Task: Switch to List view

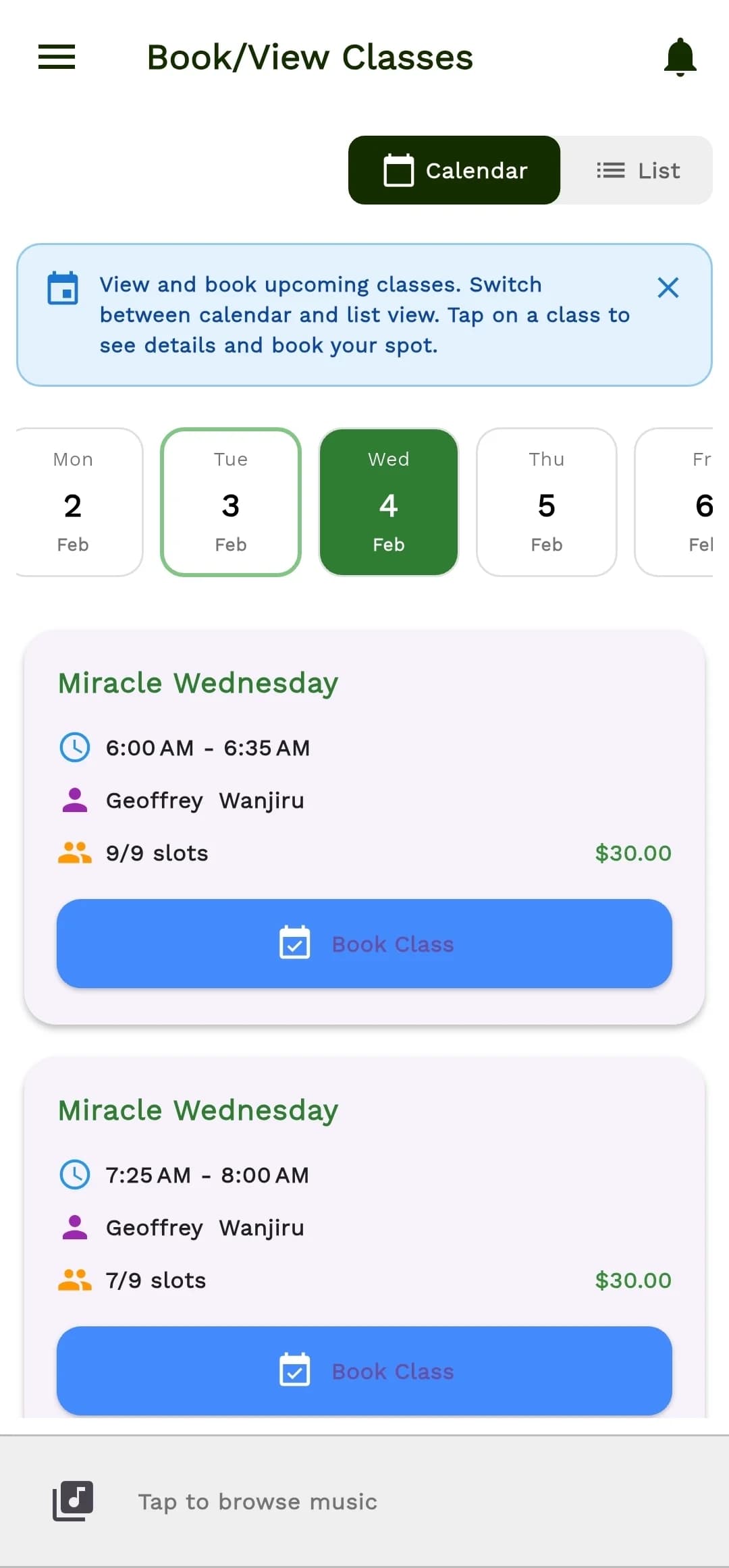Action: pos(636,170)
